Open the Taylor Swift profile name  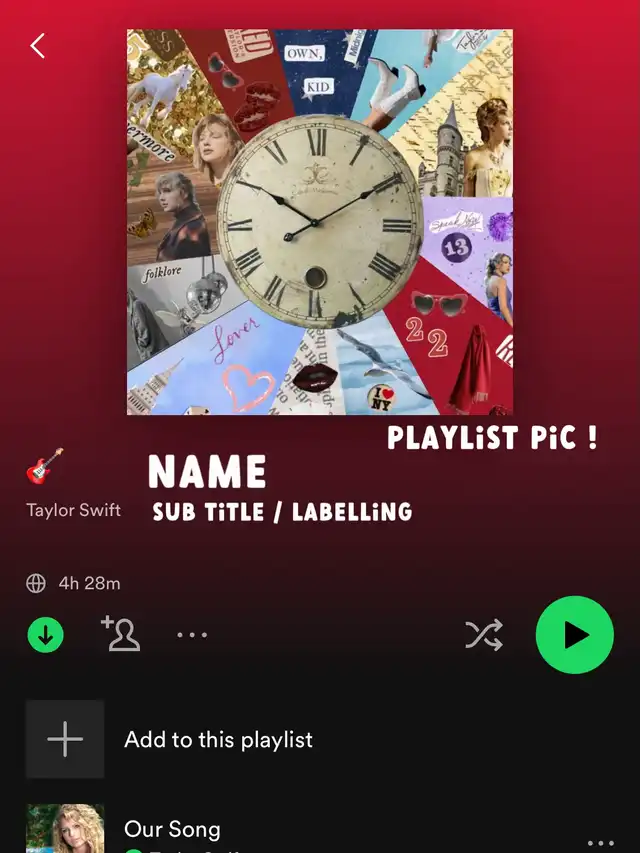(x=73, y=510)
